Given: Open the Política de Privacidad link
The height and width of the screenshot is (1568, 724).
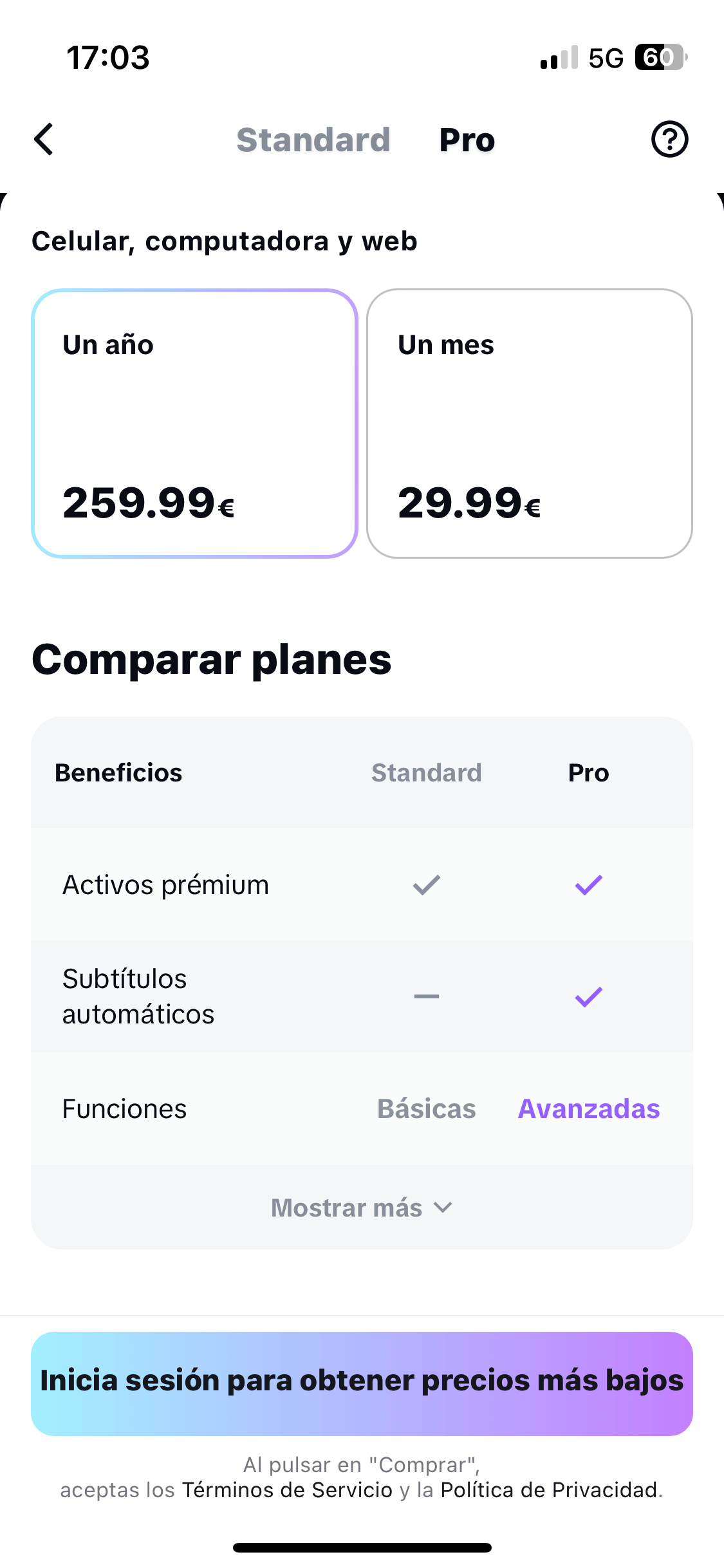Looking at the screenshot, I should [549, 1490].
